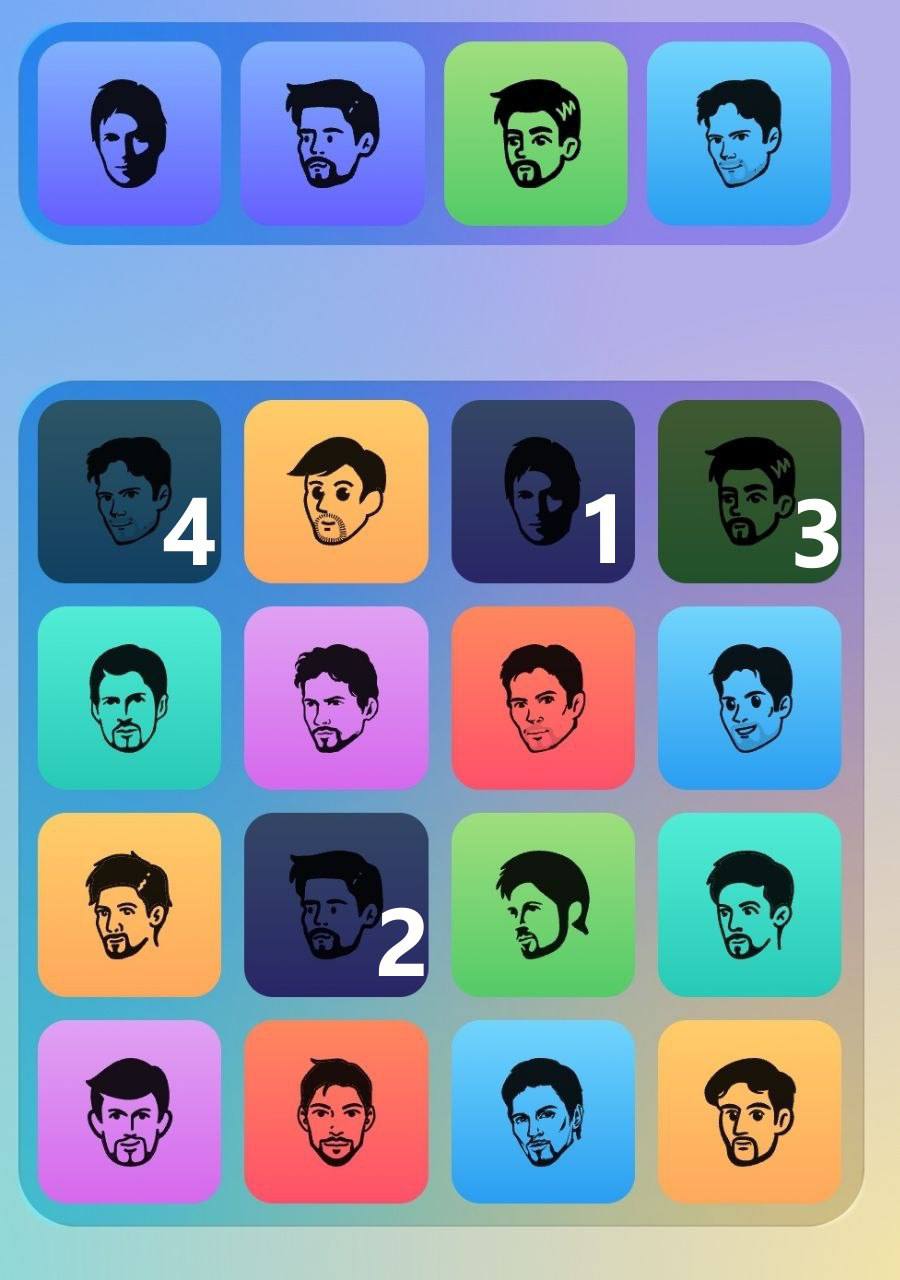Pick the orange tile with wavy-haired face
The width and height of the screenshot is (900, 1280).
749,1111
